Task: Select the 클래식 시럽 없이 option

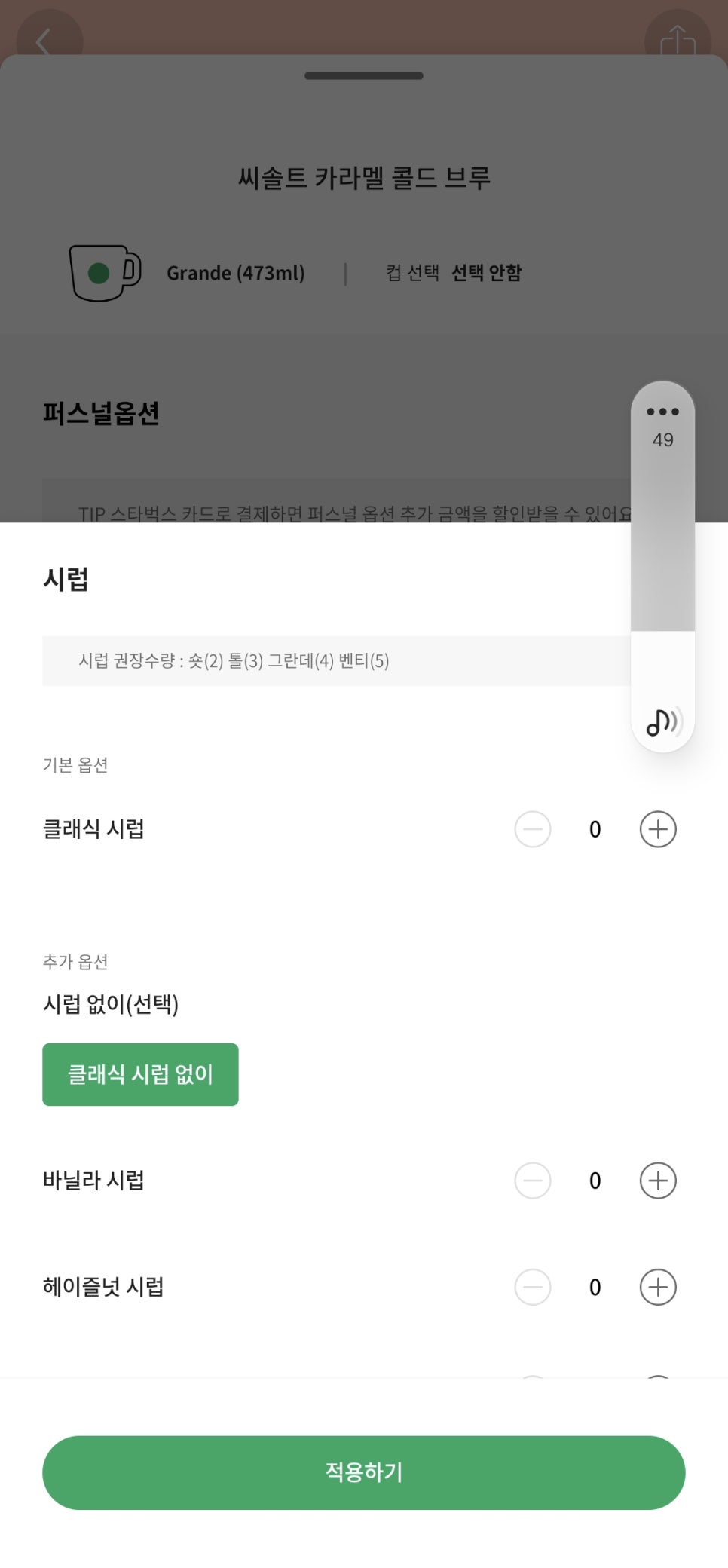Action: tap(140, 1074)
